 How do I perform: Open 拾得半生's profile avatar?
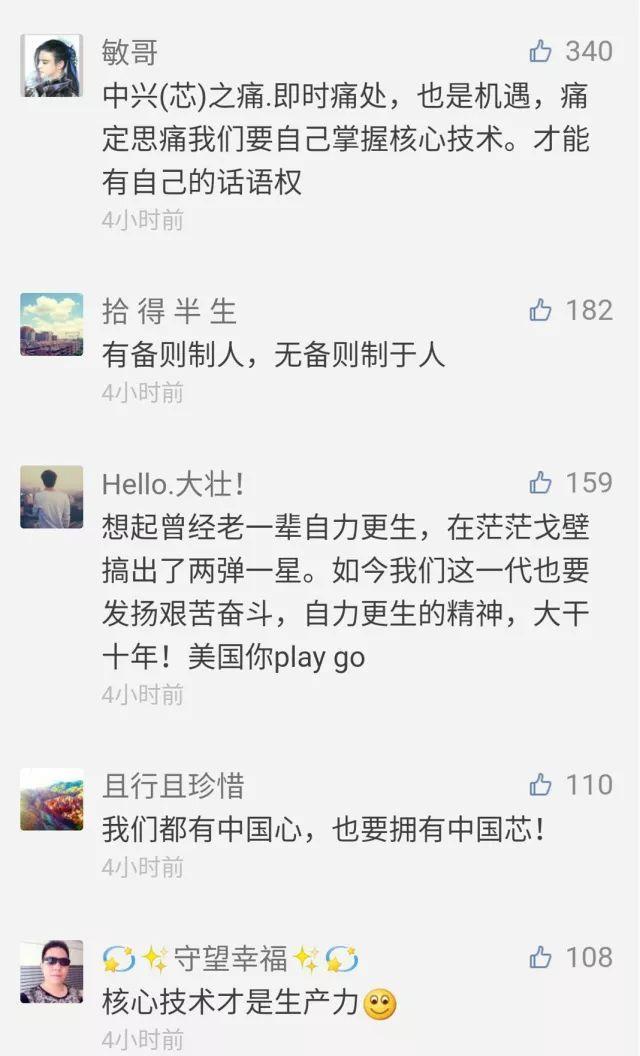51,324
